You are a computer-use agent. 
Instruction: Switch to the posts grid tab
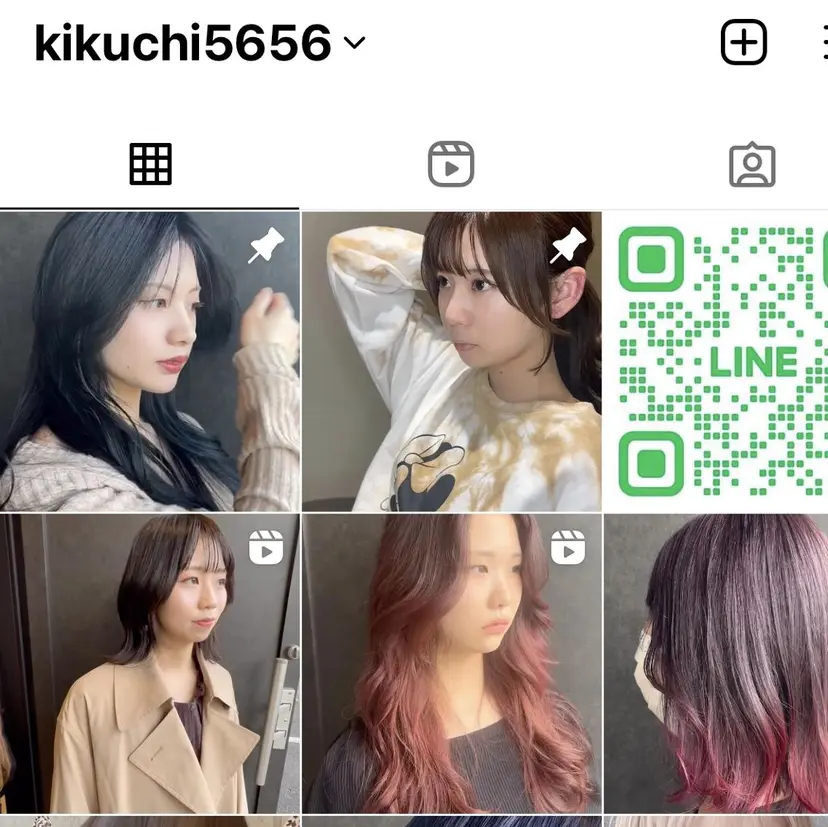pos(150,165)
